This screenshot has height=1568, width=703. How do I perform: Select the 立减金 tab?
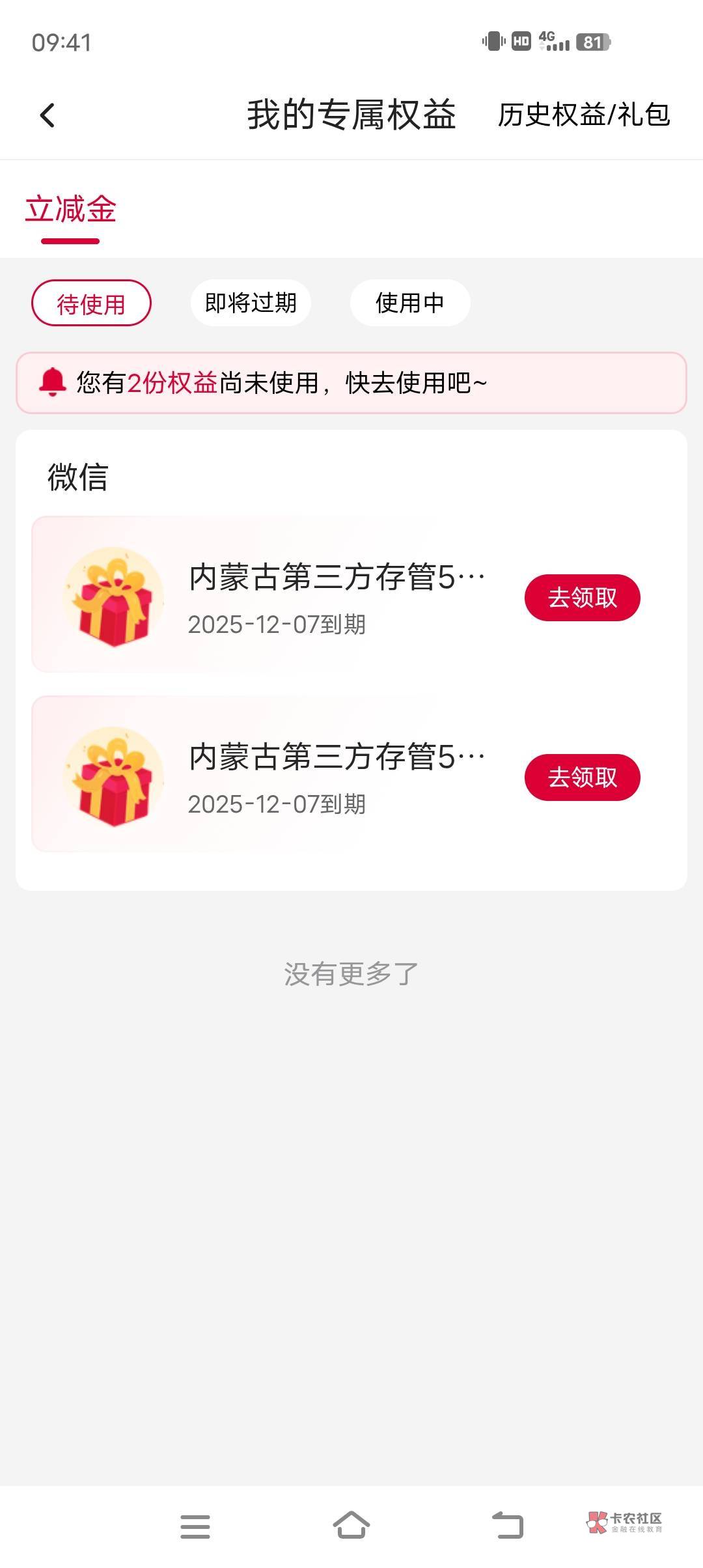point(70,210)
